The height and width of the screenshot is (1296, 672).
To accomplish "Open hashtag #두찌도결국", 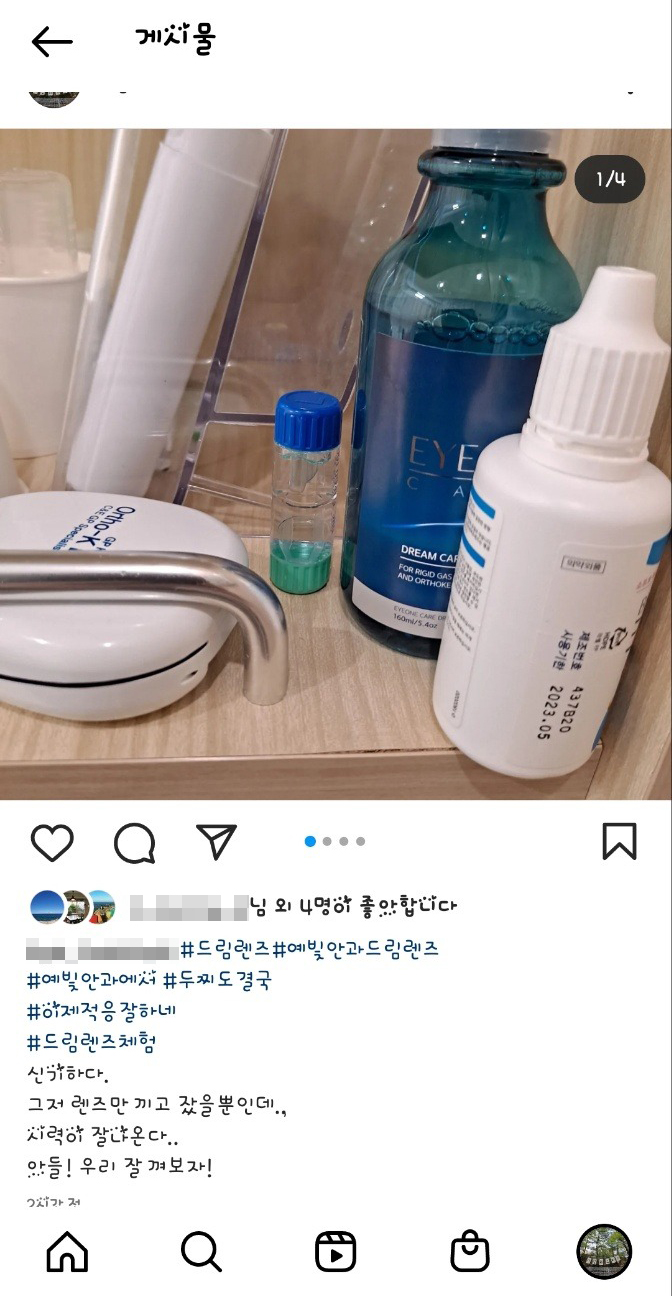I will pyautogui.click(x=217, y=980).
